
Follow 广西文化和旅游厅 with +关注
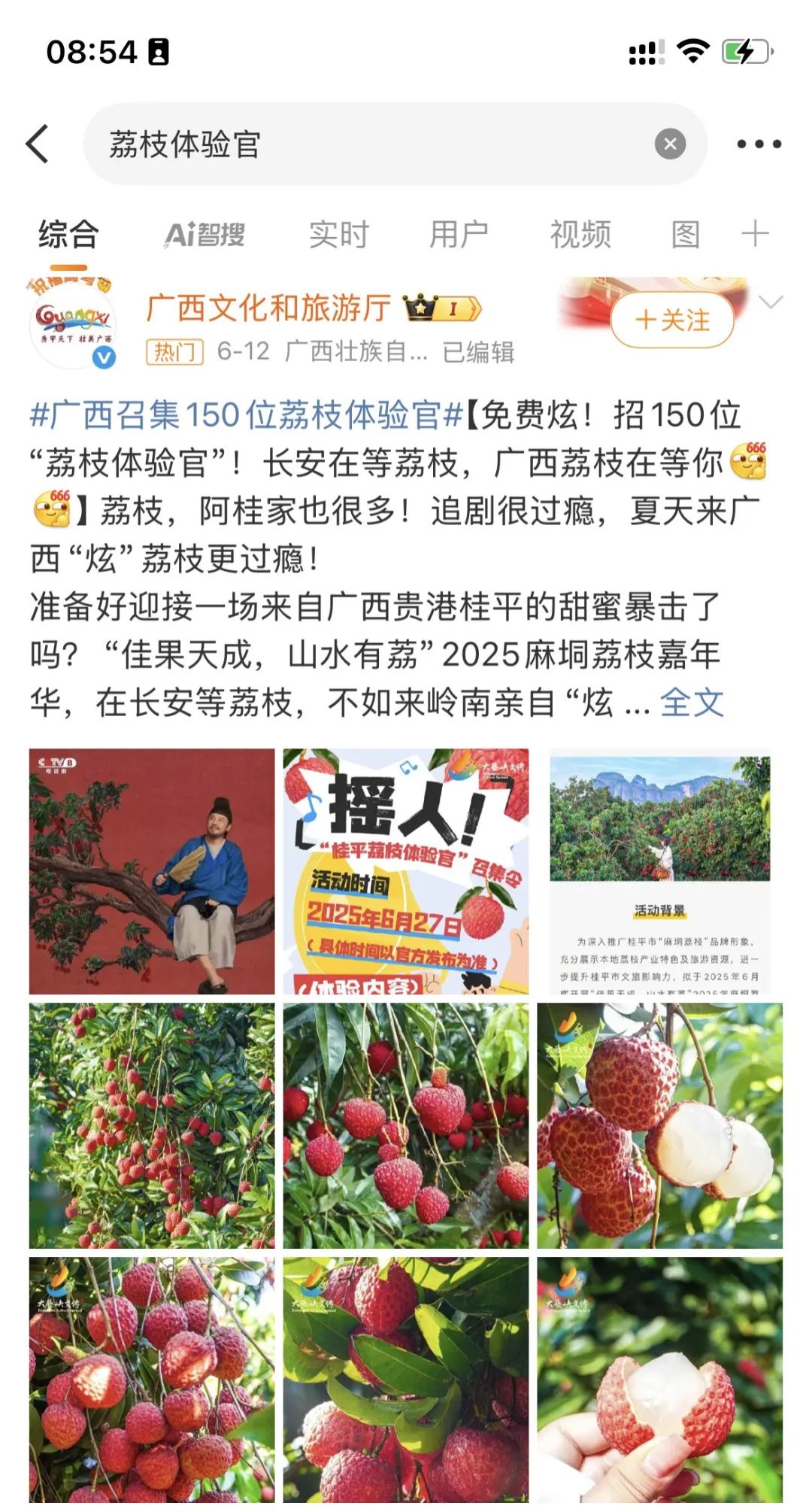(672, 320)
